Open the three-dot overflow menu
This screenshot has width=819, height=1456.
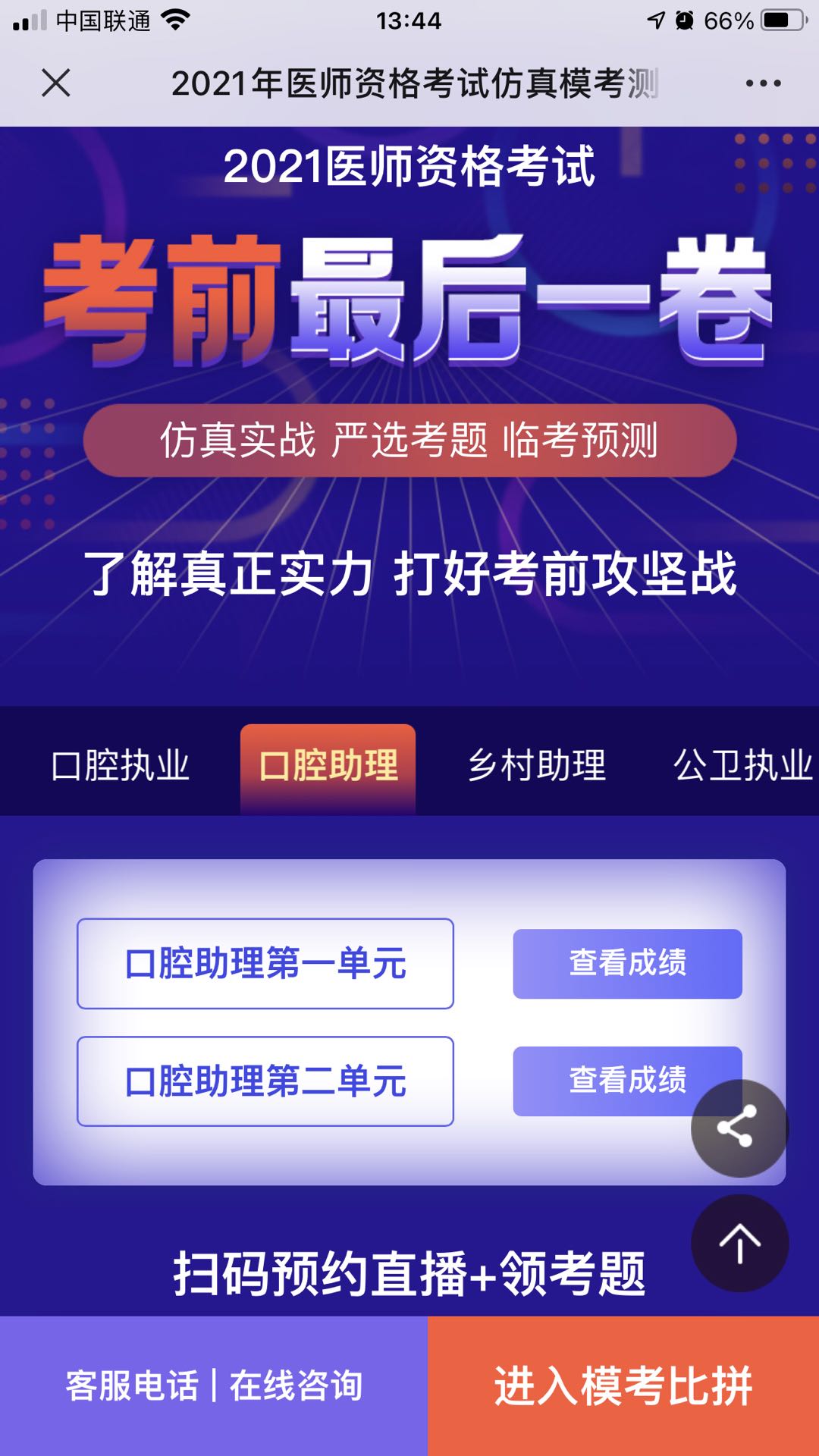point(763,83)
